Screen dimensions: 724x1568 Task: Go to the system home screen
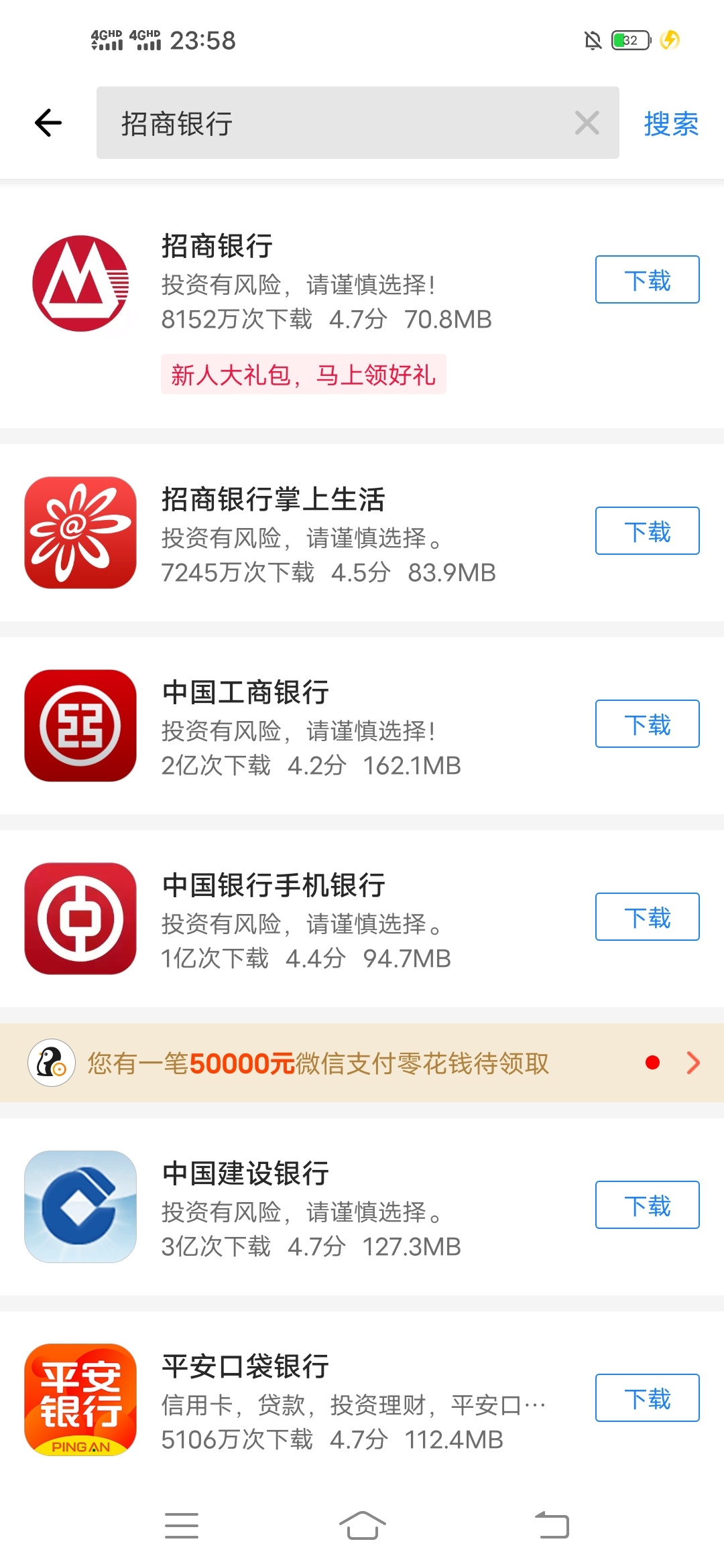362,1525
